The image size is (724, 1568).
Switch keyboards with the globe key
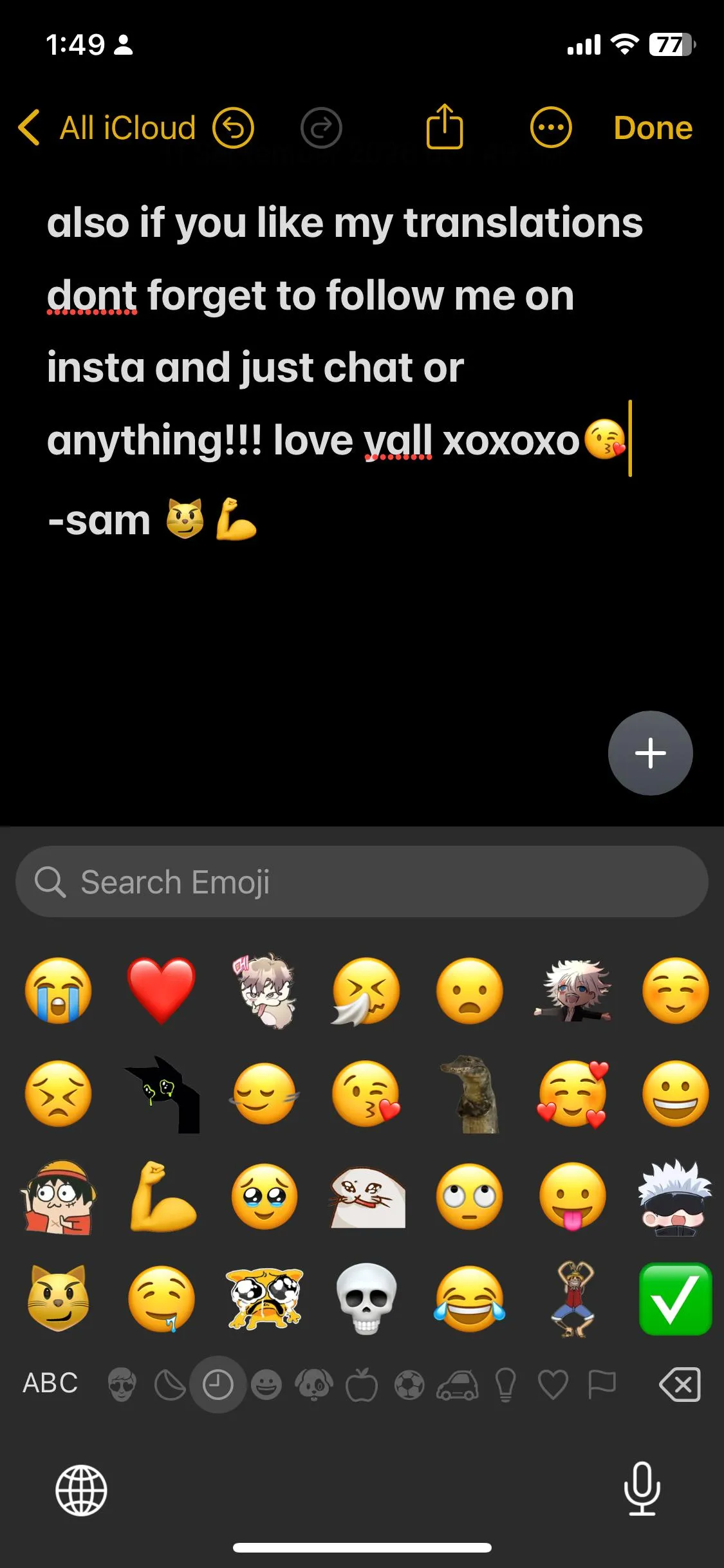[x=81, y=1490]
